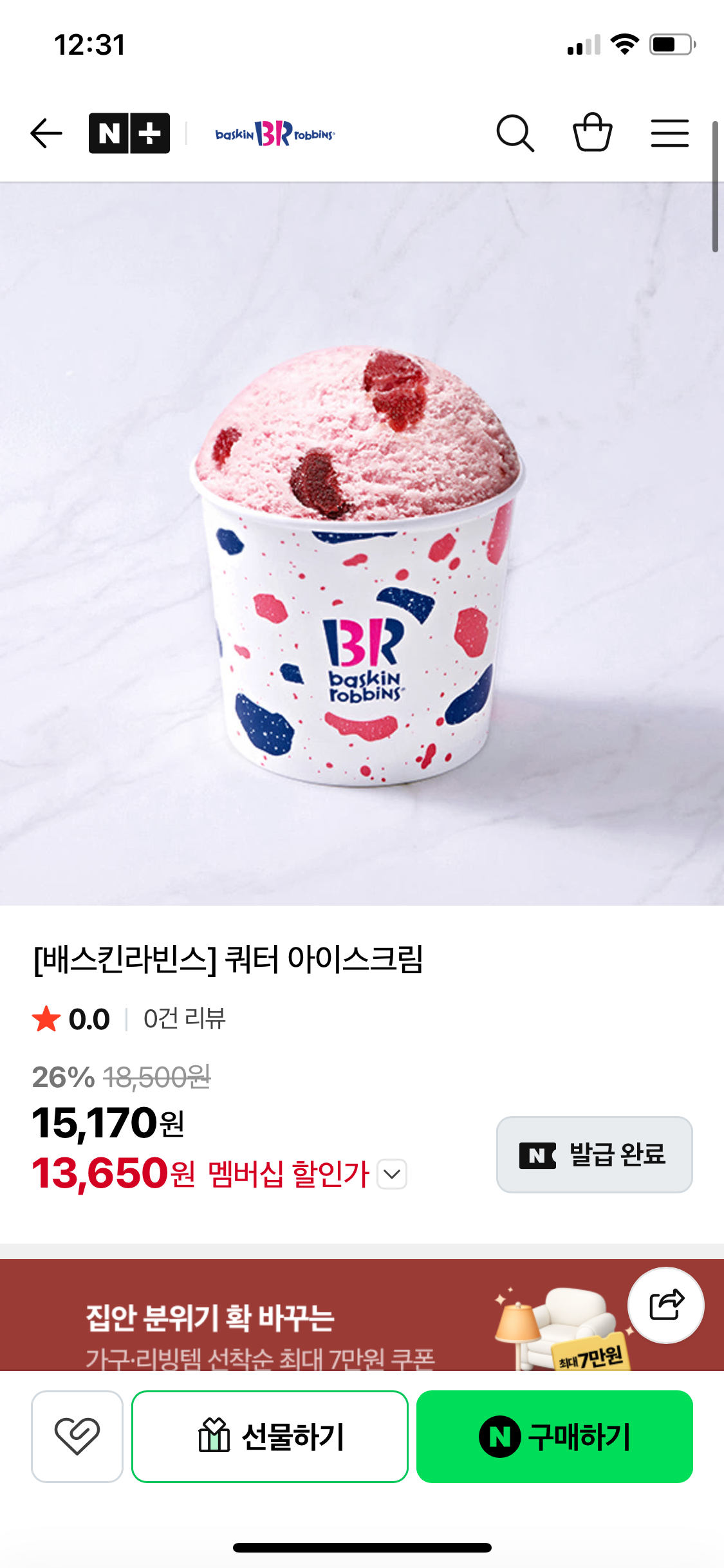
Task: Tap the back arrow to go back
Action: coord(46,133)
